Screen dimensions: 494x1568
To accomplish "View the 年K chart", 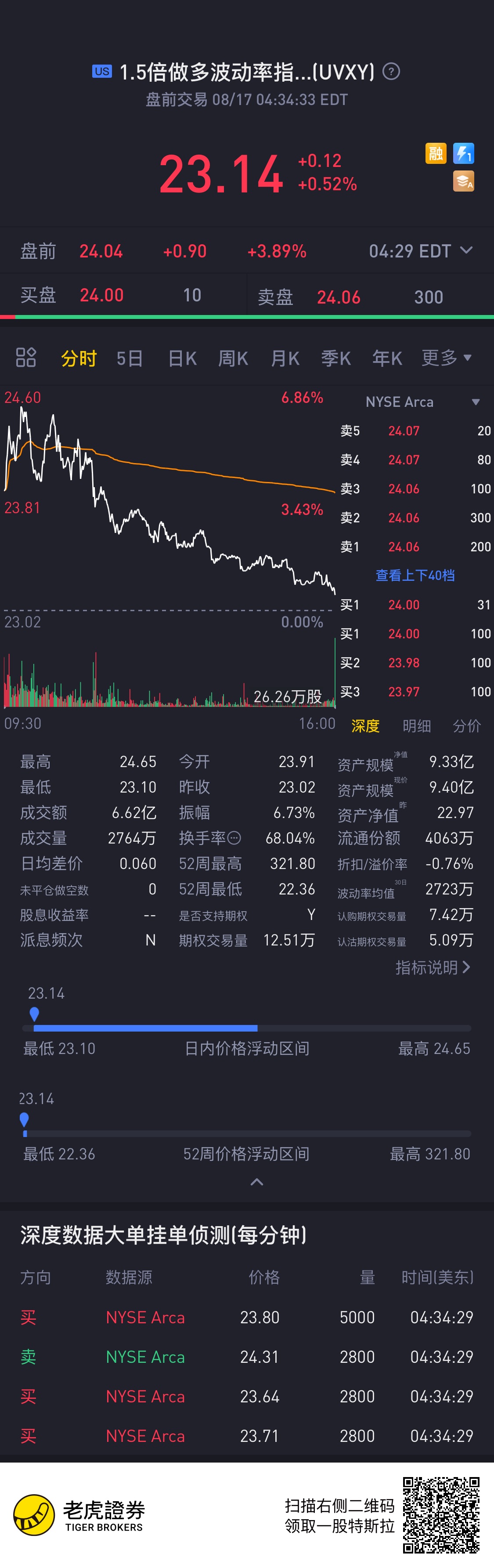I will [387, 359].
